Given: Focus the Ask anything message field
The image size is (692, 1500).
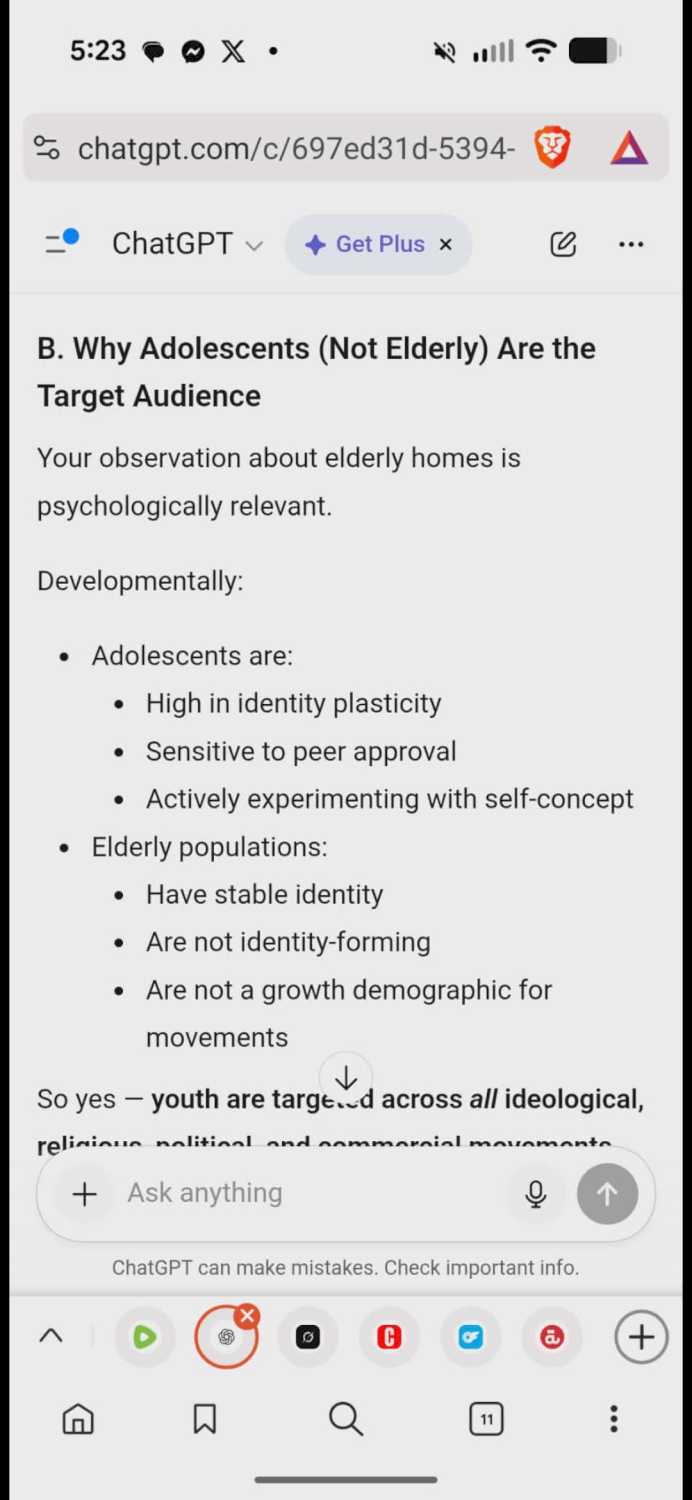Looking at the screenshot, I should tap(310, 1193).
